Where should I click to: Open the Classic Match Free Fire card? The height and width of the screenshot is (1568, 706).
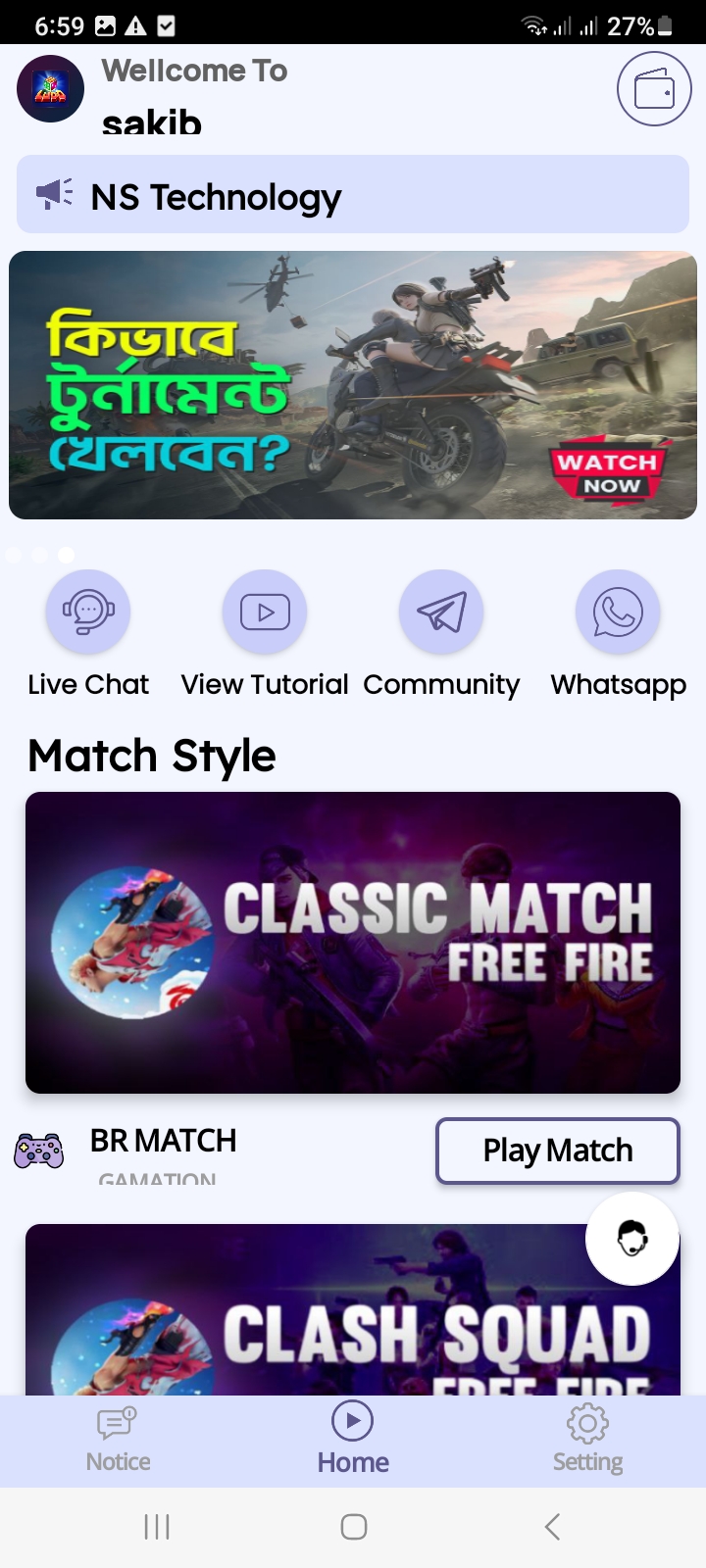[x=353, y=943]
